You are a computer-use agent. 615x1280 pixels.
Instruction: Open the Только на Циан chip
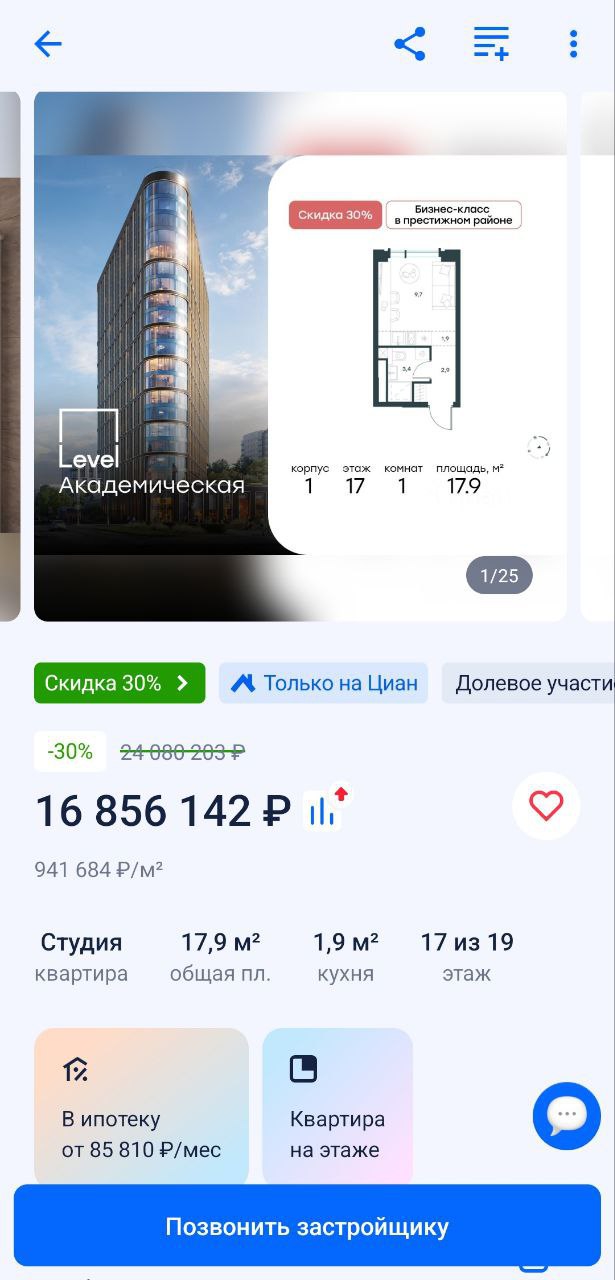323,684
